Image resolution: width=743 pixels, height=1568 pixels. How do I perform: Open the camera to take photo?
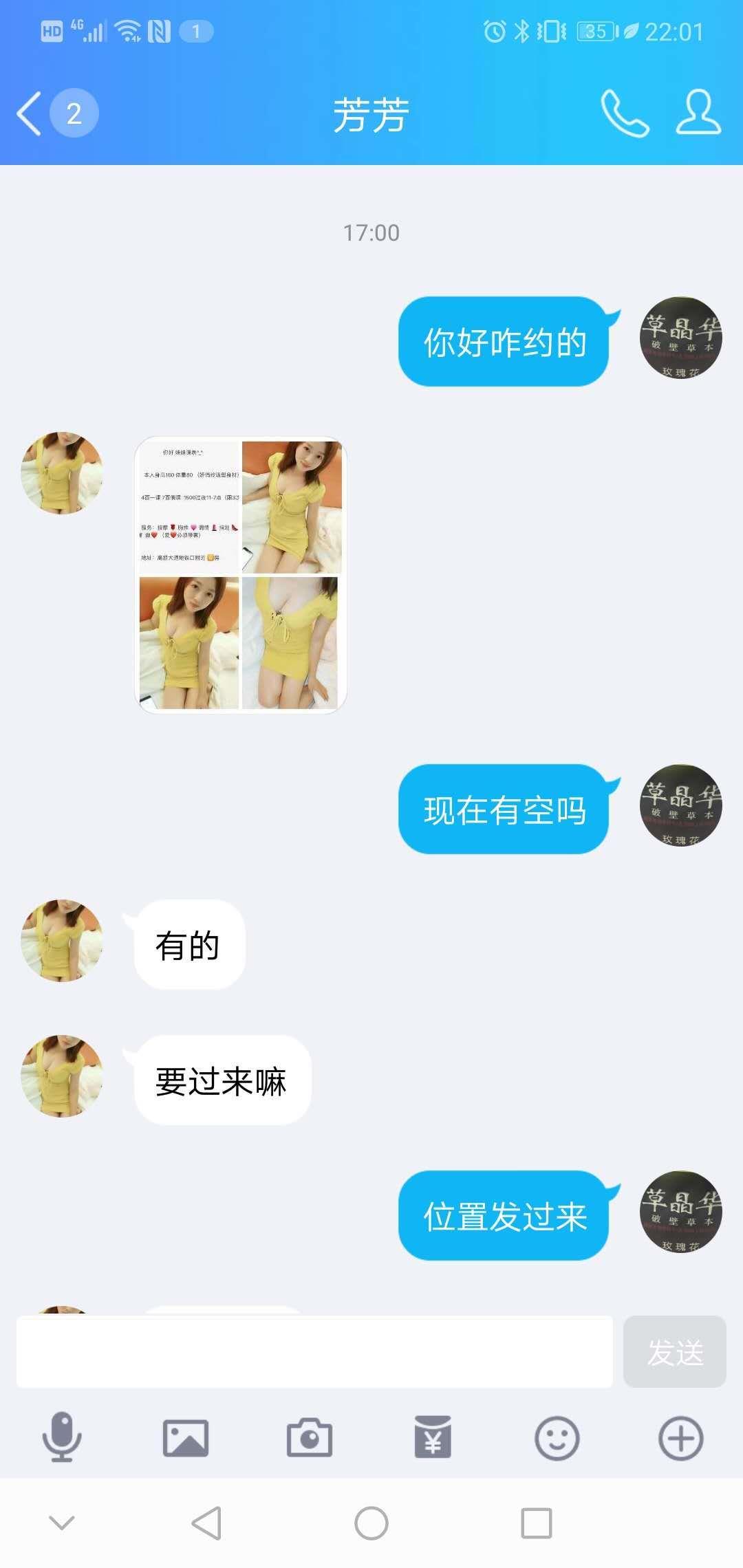tap(310, 1437)
